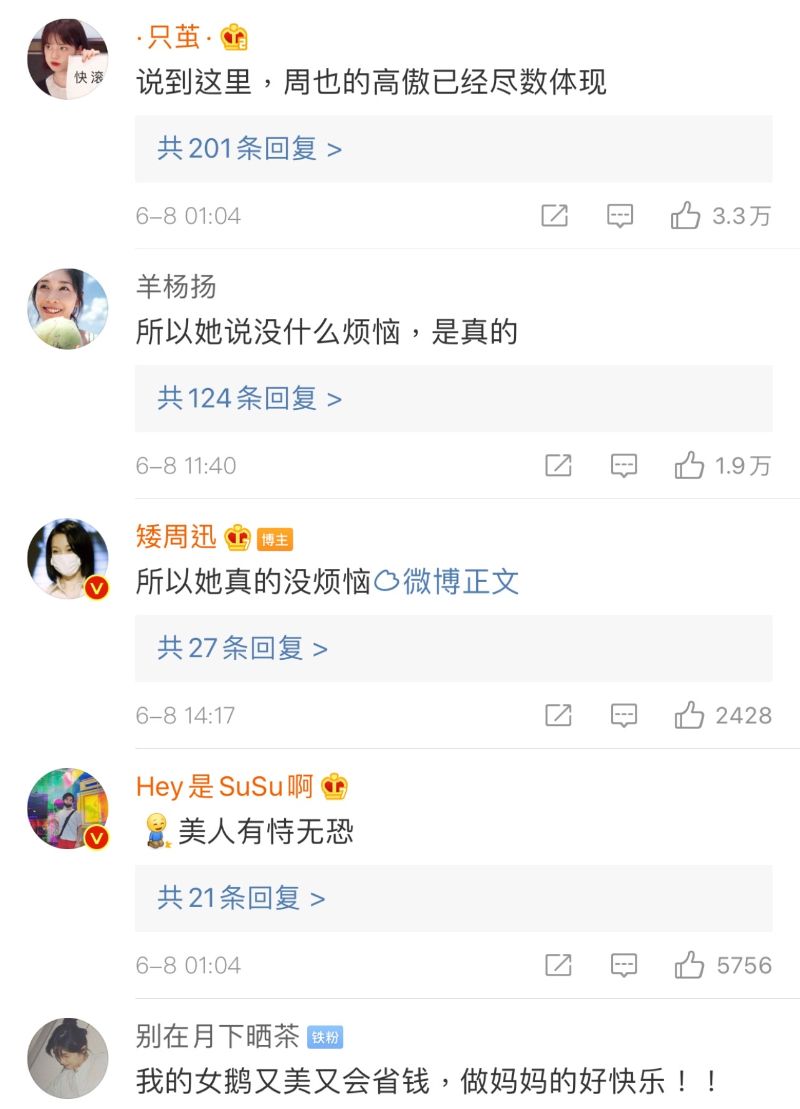View 124 replies to 羊杨扬's comment
The image size is (800, 1109).
coord(250,399)
